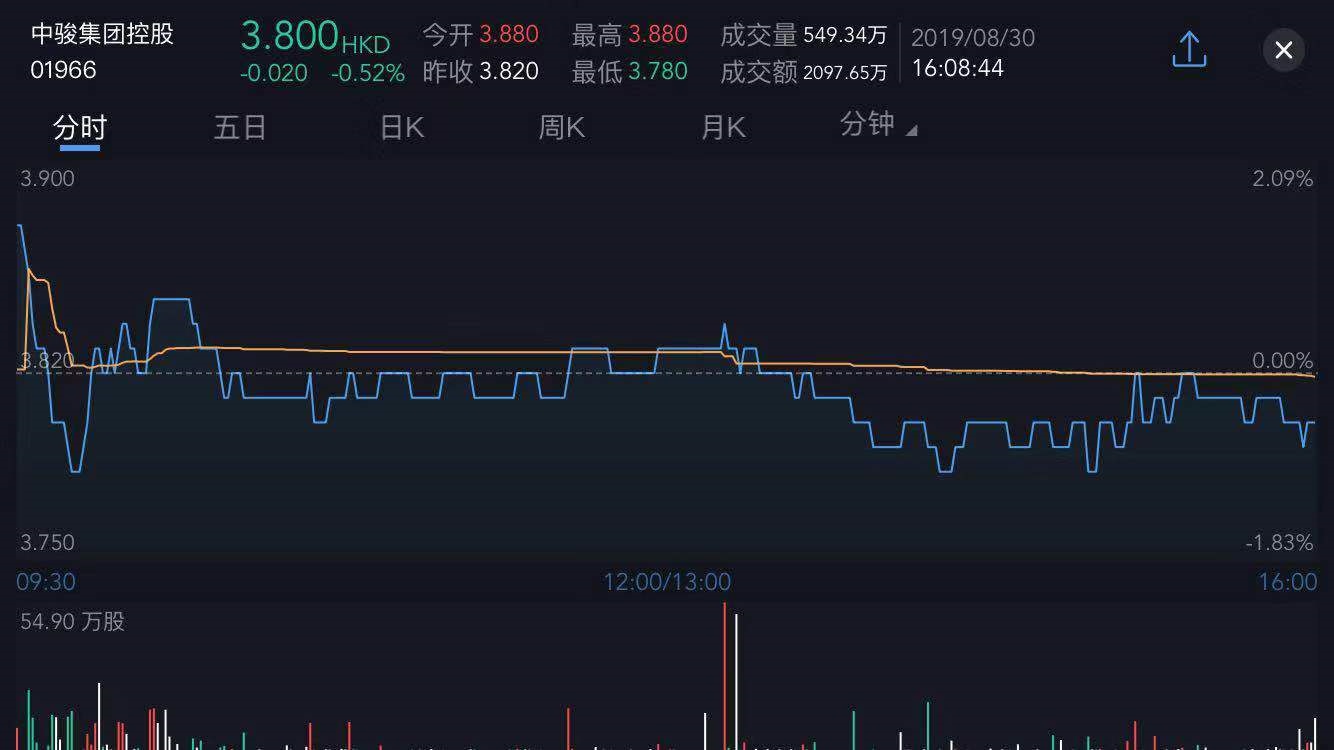Switch to the 五日 tab

[x=240, y=128]
